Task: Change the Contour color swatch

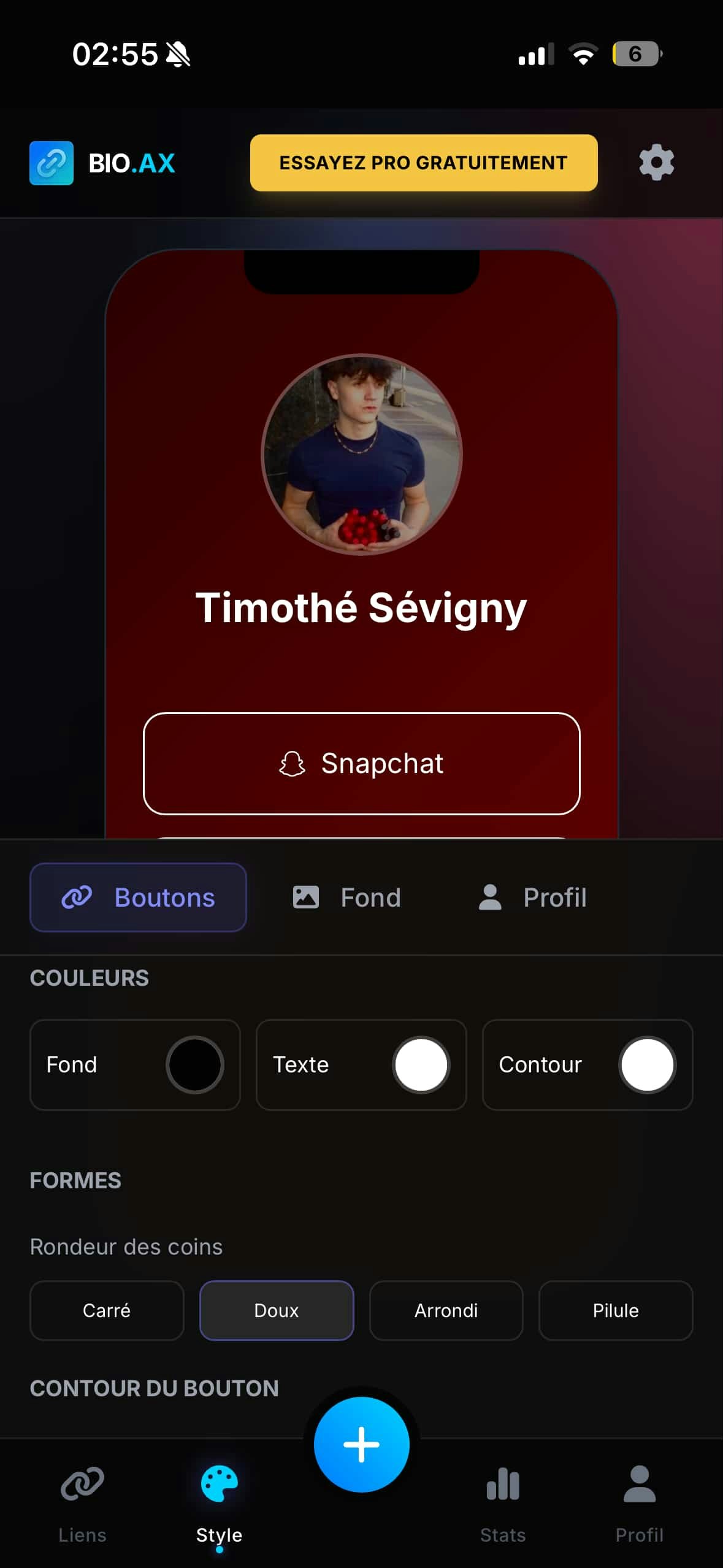Action: tap(647, 1064)
